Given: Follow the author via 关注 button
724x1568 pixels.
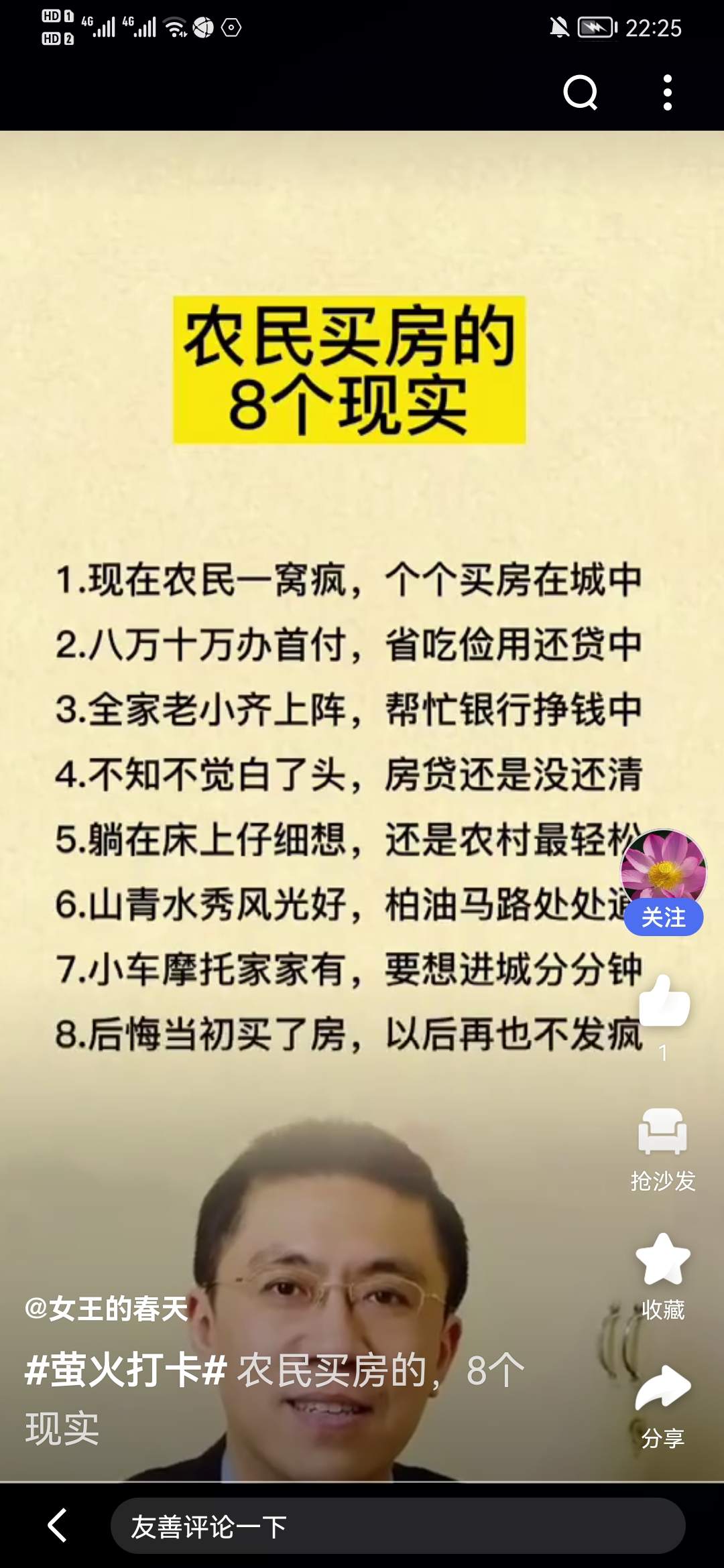Looking at the screenshot, I should (663, 917).
